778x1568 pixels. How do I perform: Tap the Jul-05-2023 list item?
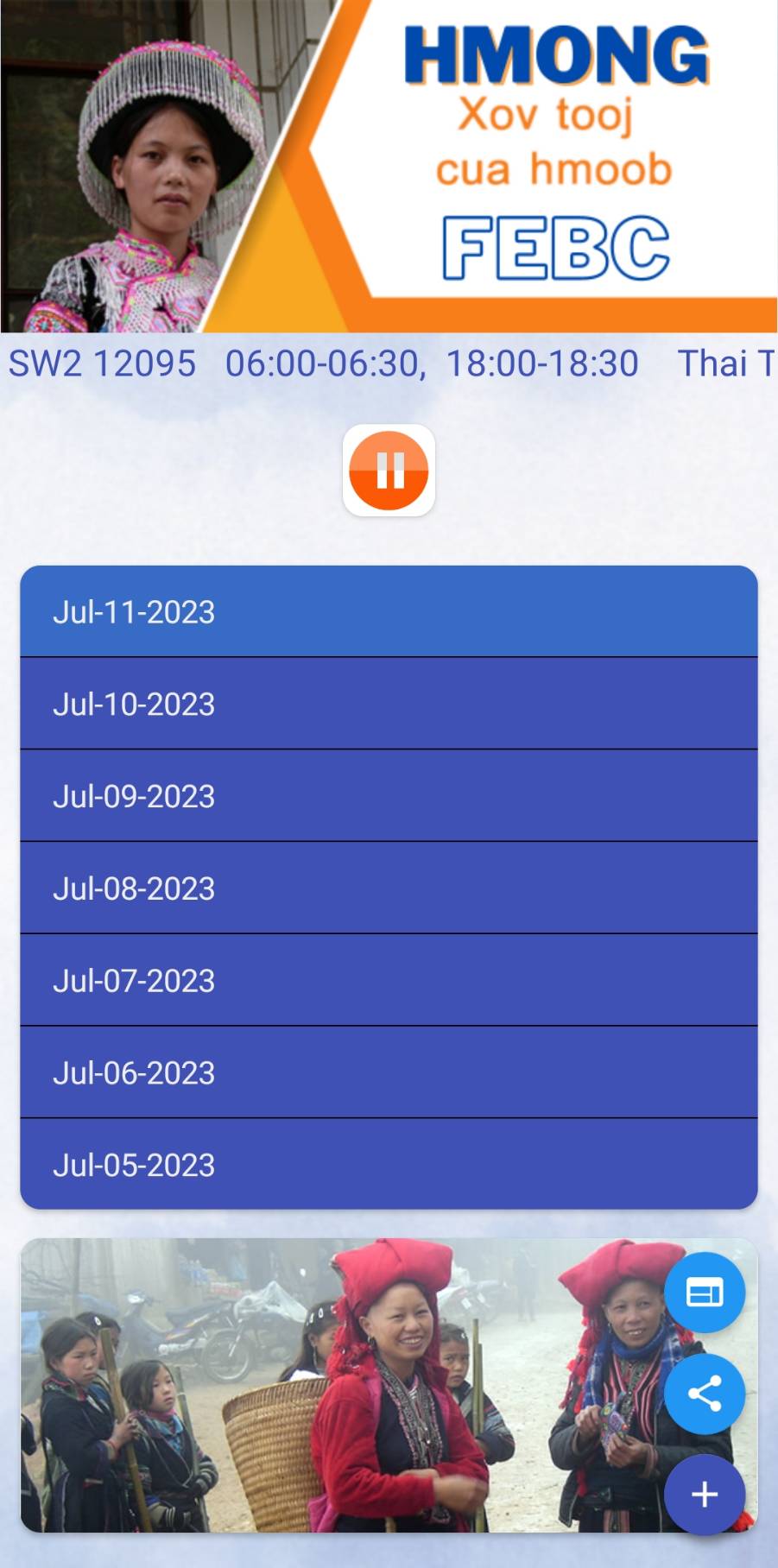[x=389, y=1165]
